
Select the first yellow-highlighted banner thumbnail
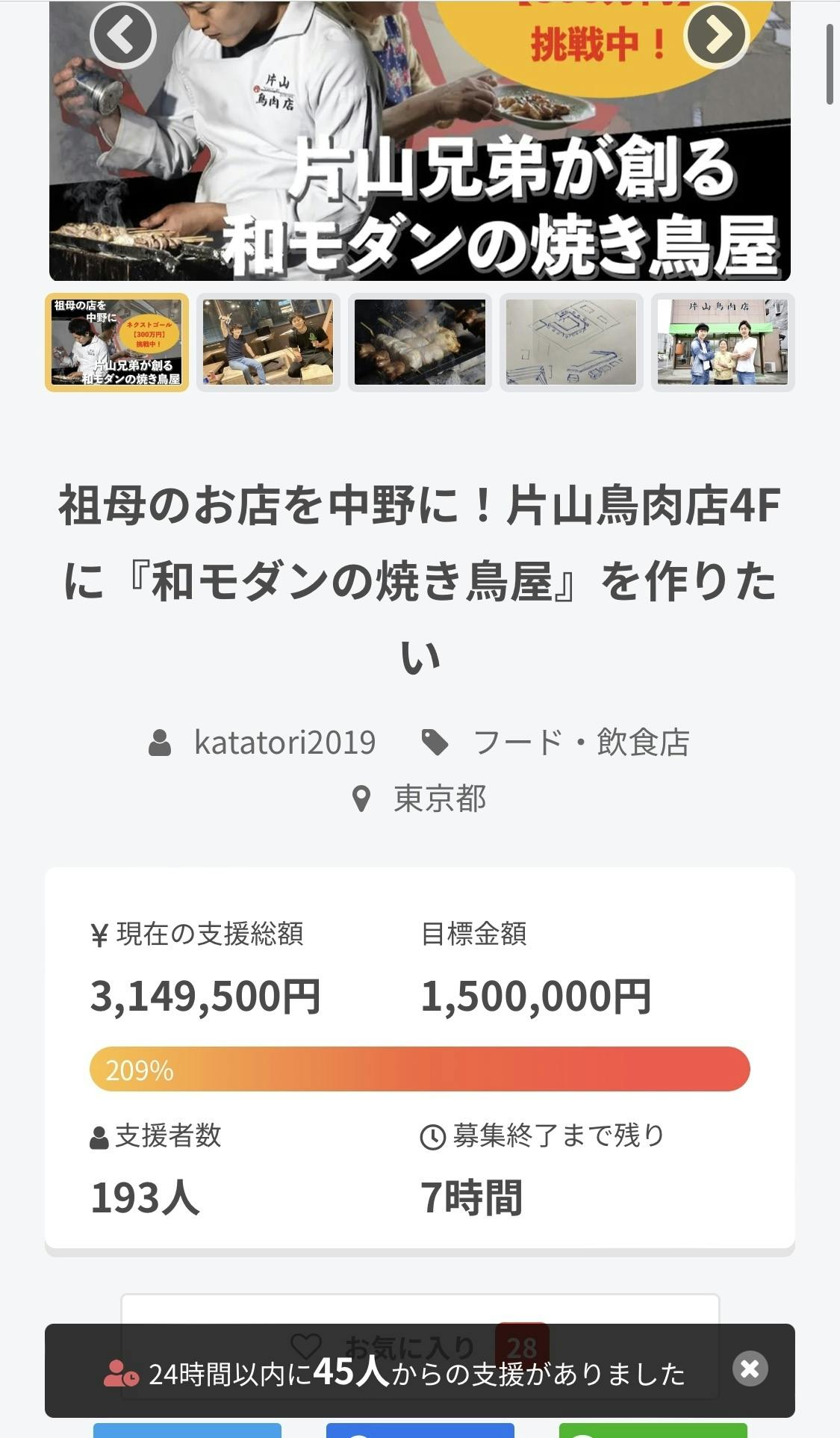click(x=116, y=342)
